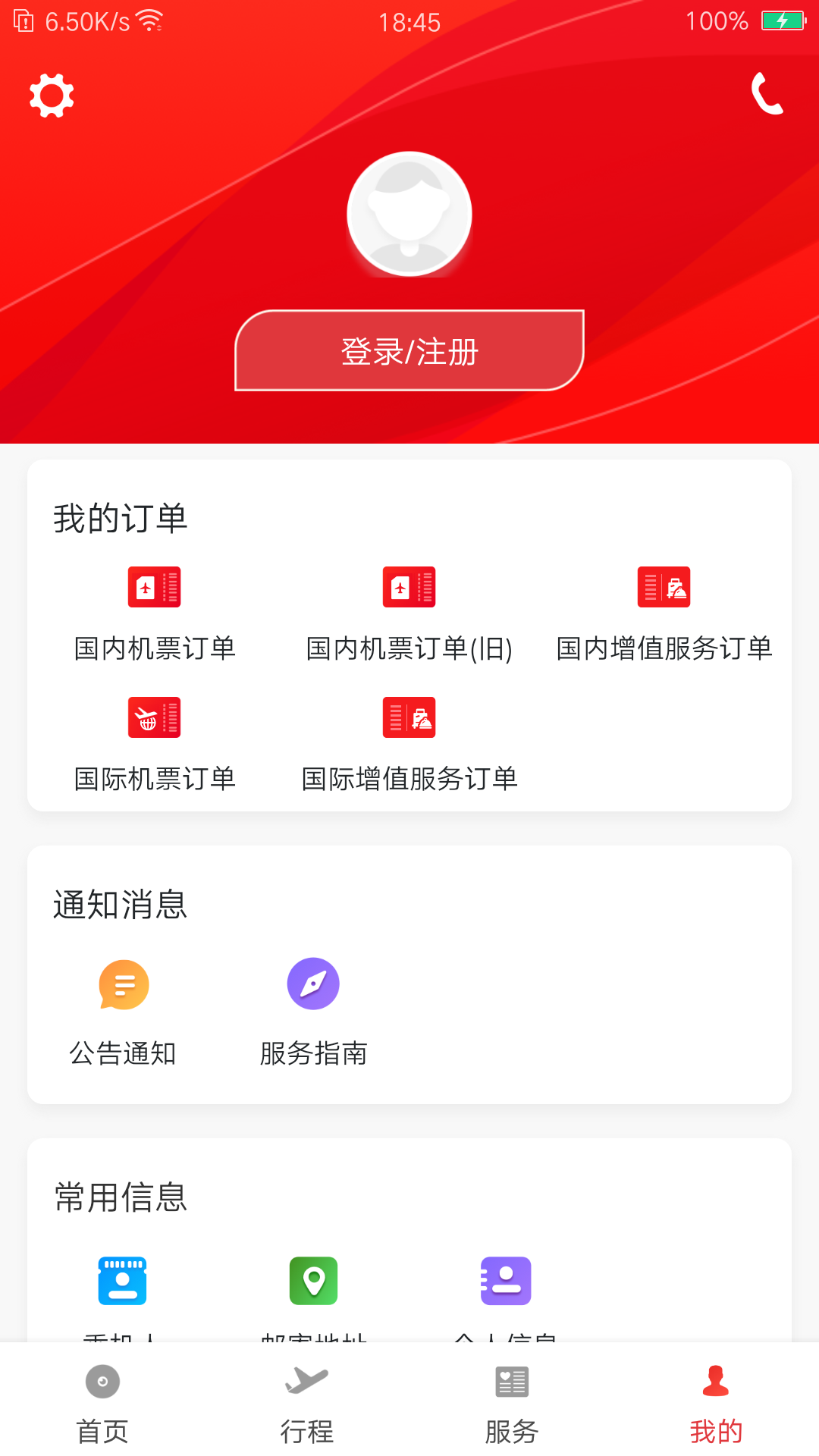Open 国内增值服务订单 value-added service orders
Image resolution: width=819 pixels, height=1456 pixels.
(x=664, y=586)
